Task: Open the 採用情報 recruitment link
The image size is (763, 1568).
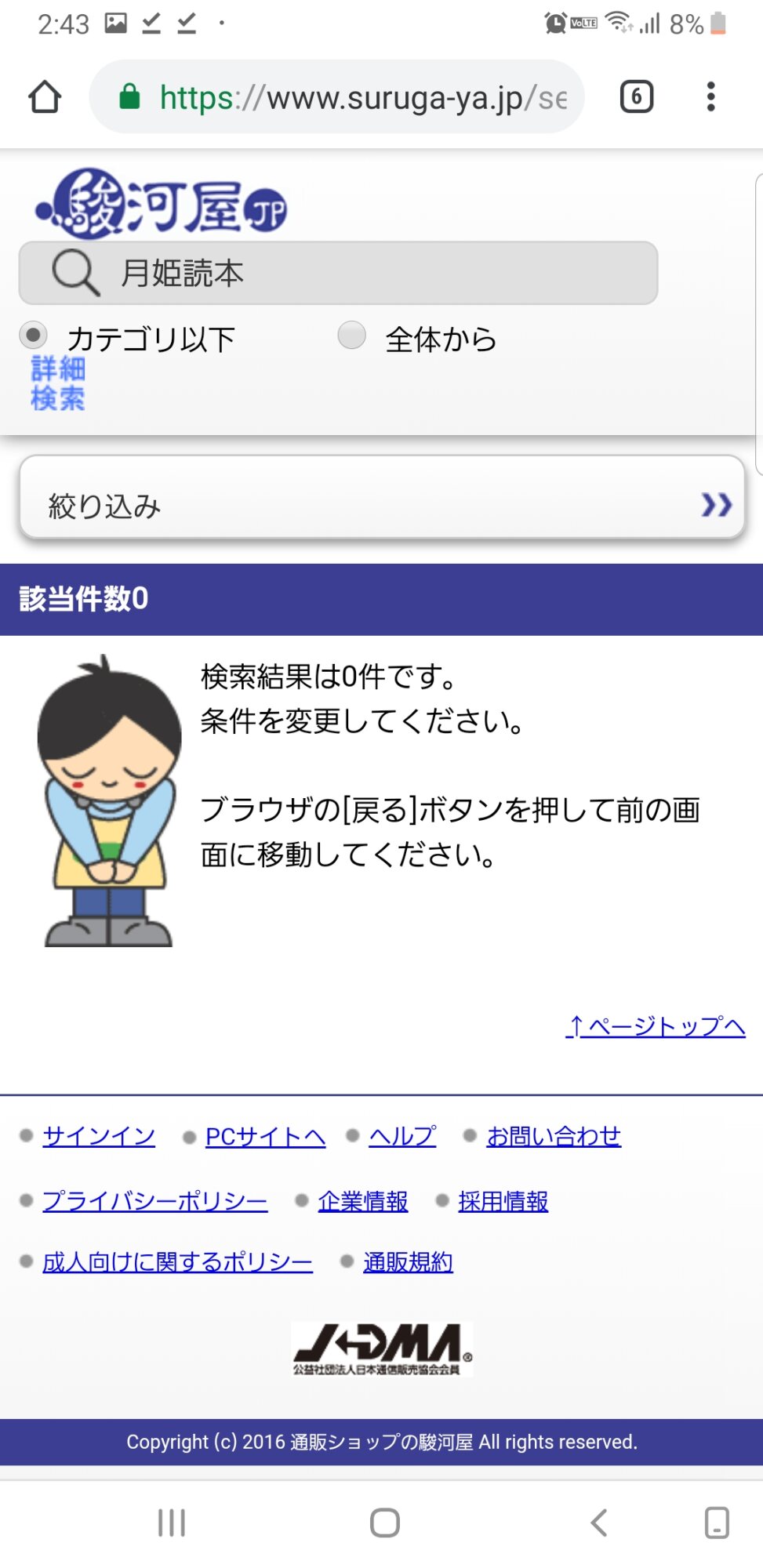Action: coord(503,1201)
